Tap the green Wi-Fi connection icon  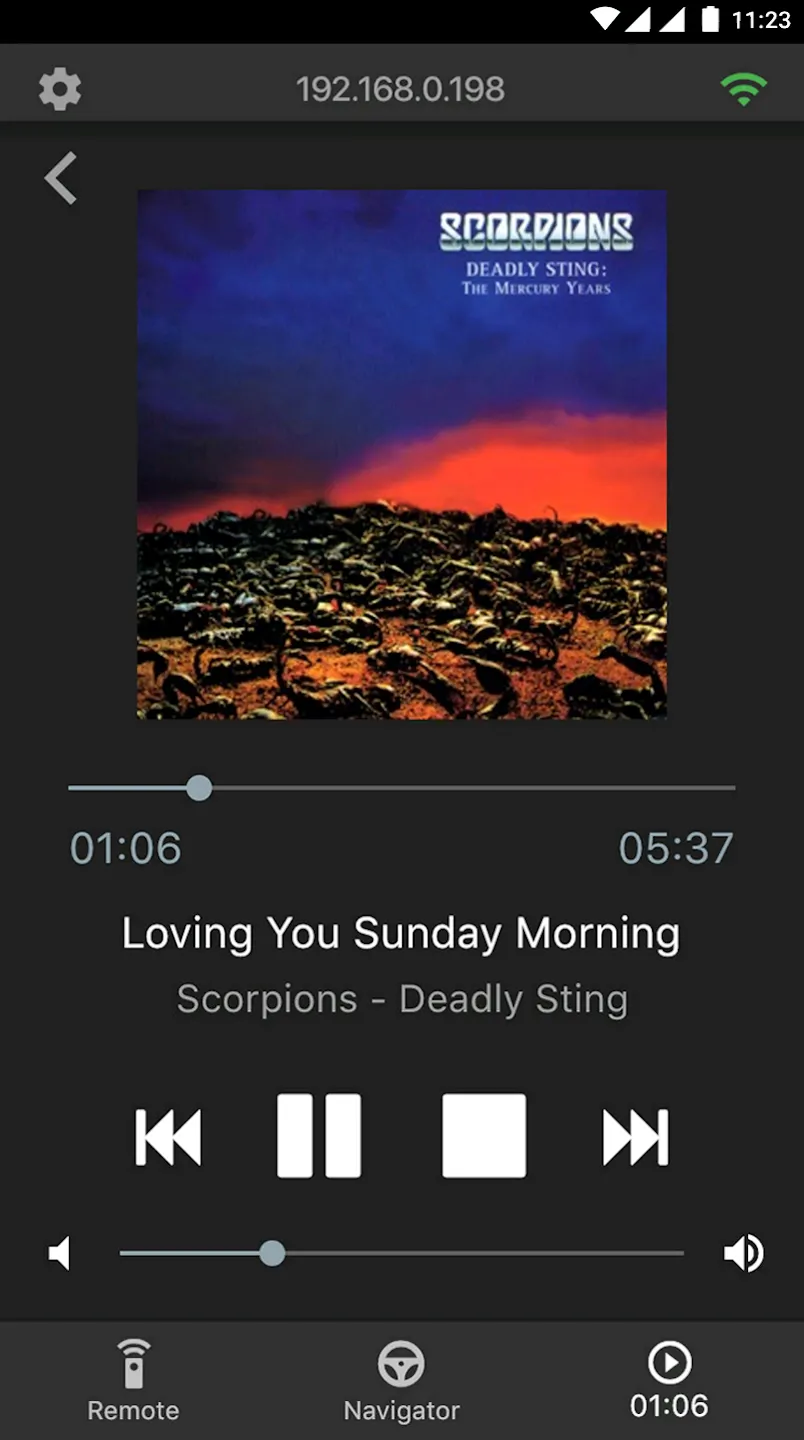click(x=743, y=89)
